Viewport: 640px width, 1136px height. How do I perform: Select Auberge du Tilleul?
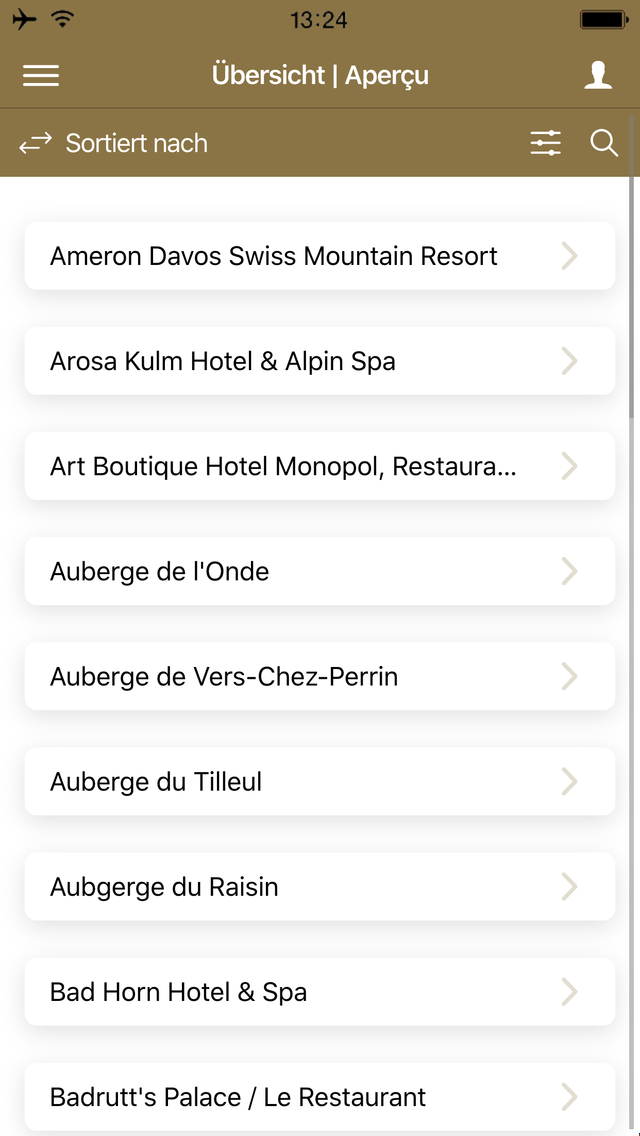click(319, 782)
